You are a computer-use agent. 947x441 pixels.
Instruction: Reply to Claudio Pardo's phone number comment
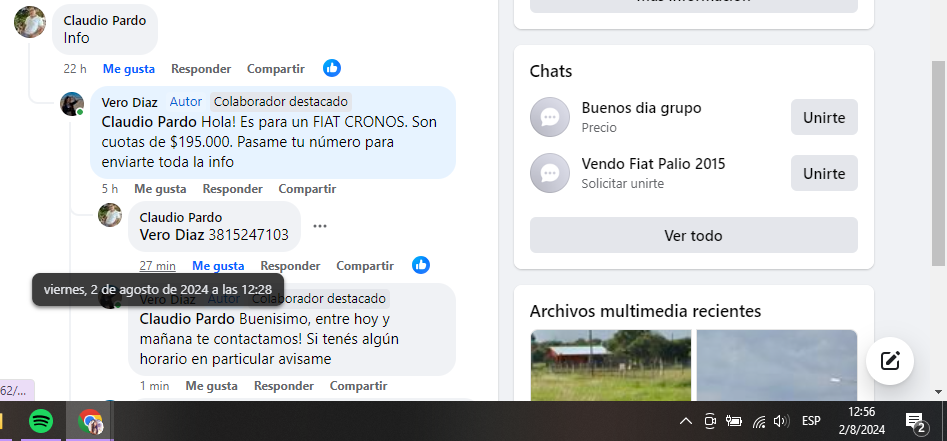[290, 266]
